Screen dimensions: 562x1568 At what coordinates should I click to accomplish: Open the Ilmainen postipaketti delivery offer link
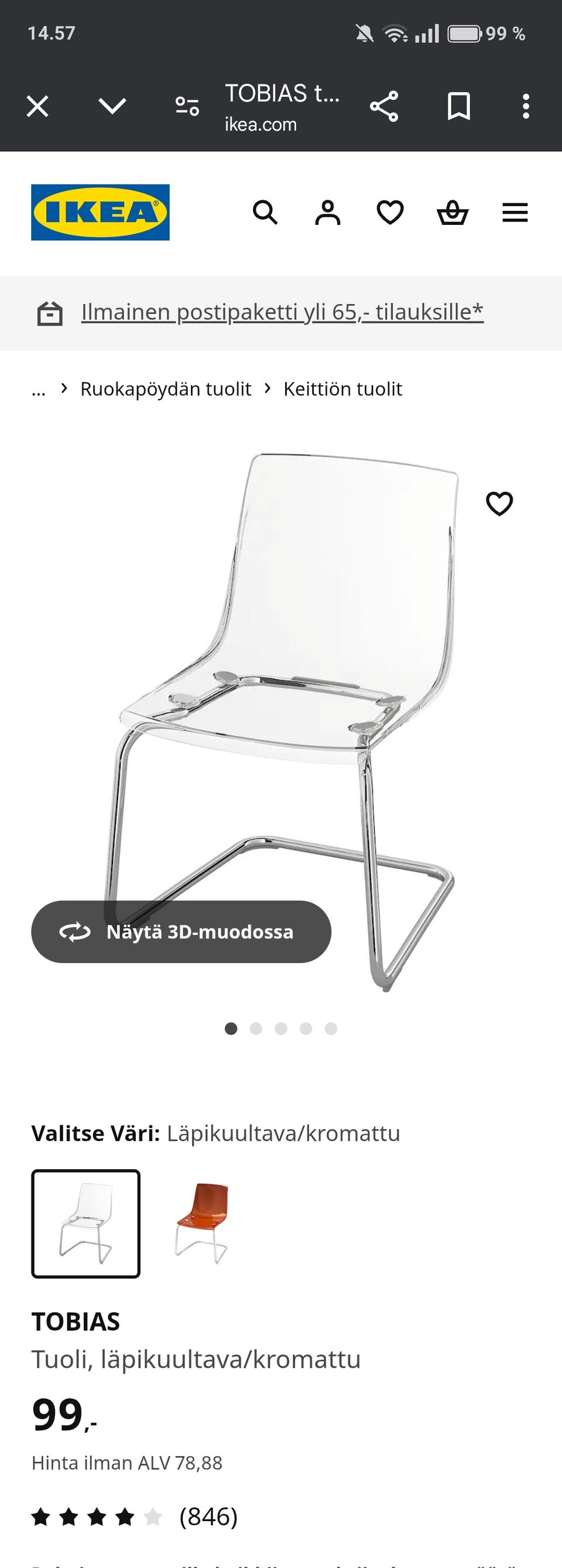(x=282, y=312)
